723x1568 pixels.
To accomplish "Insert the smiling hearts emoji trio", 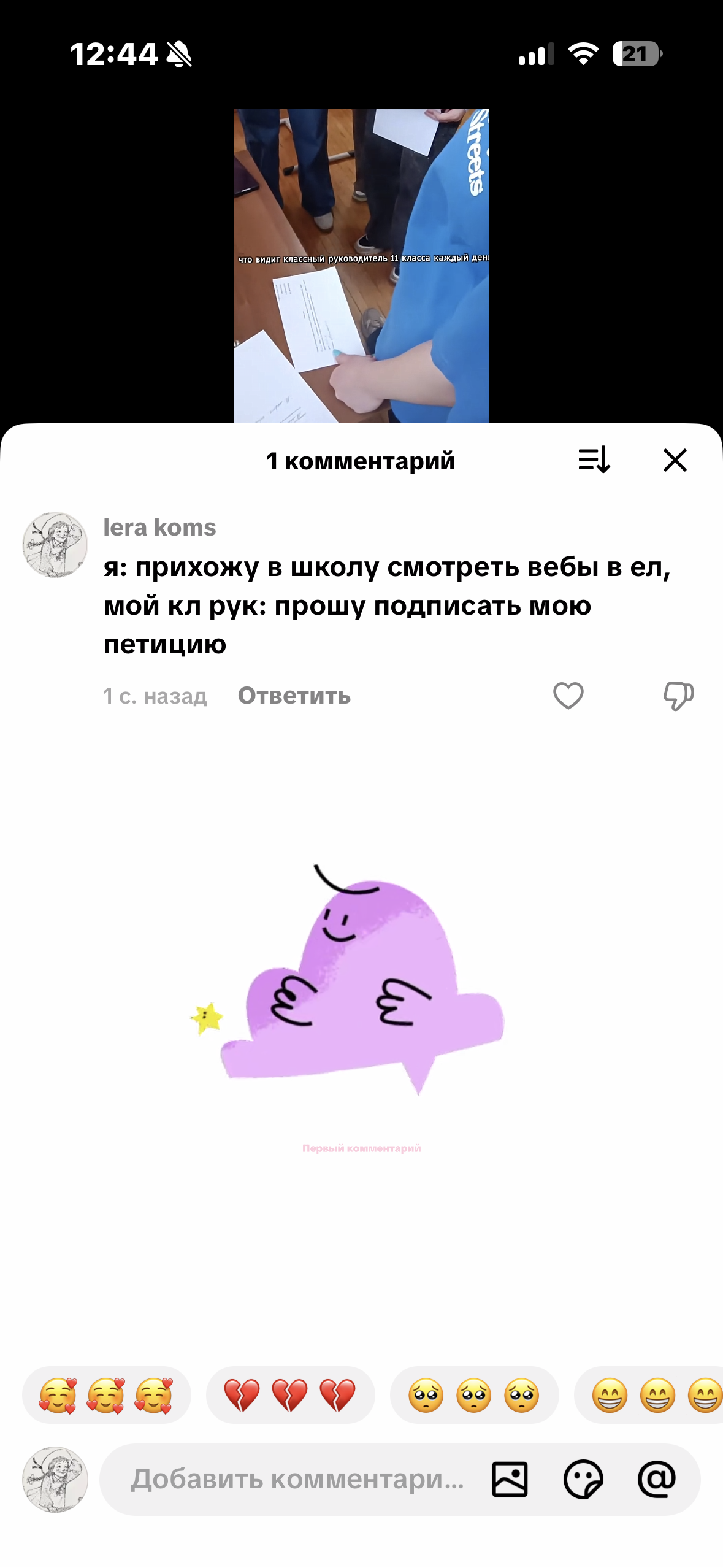I will click(106, 1395).
